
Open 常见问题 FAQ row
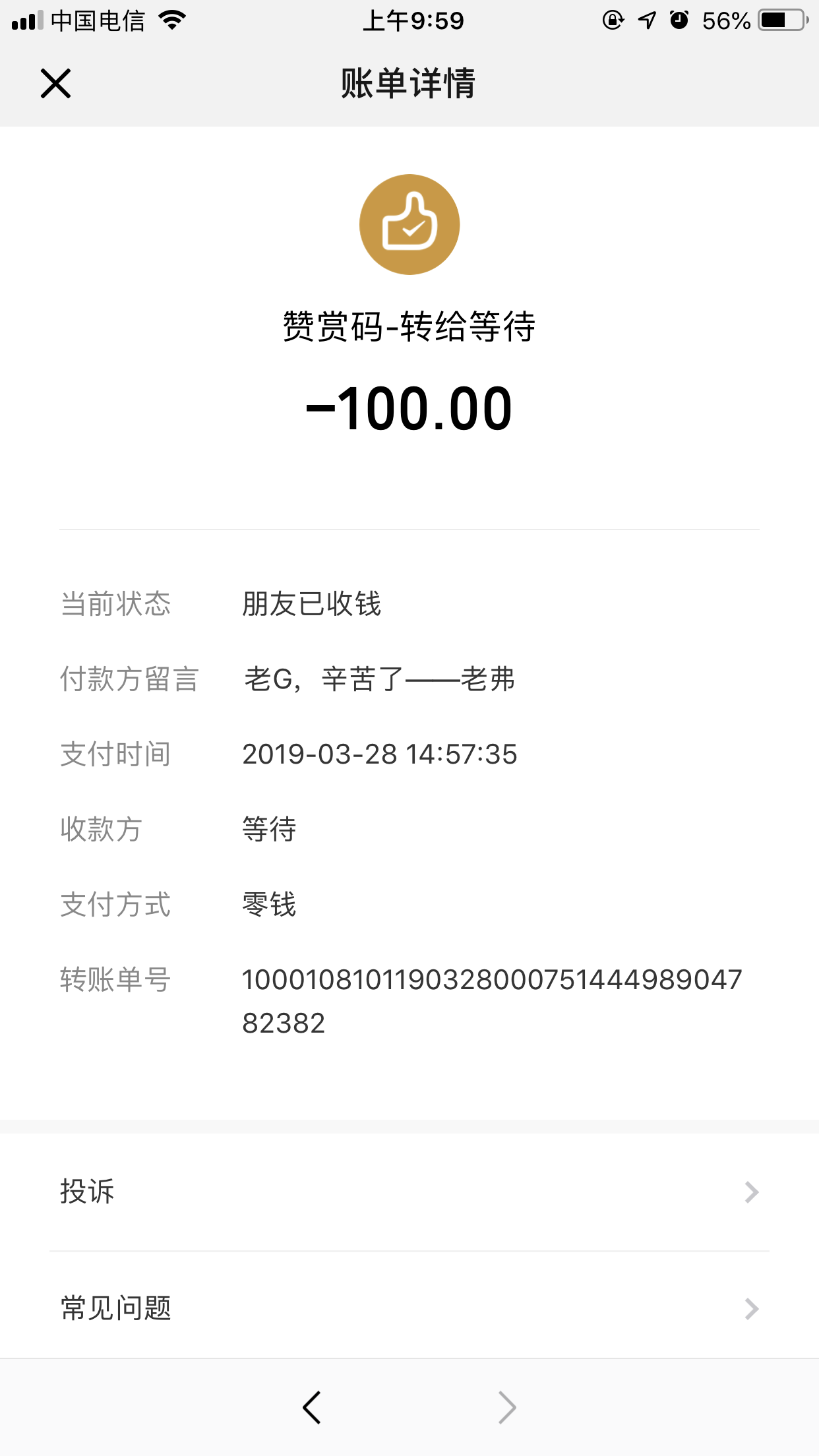pos(409,1308)
